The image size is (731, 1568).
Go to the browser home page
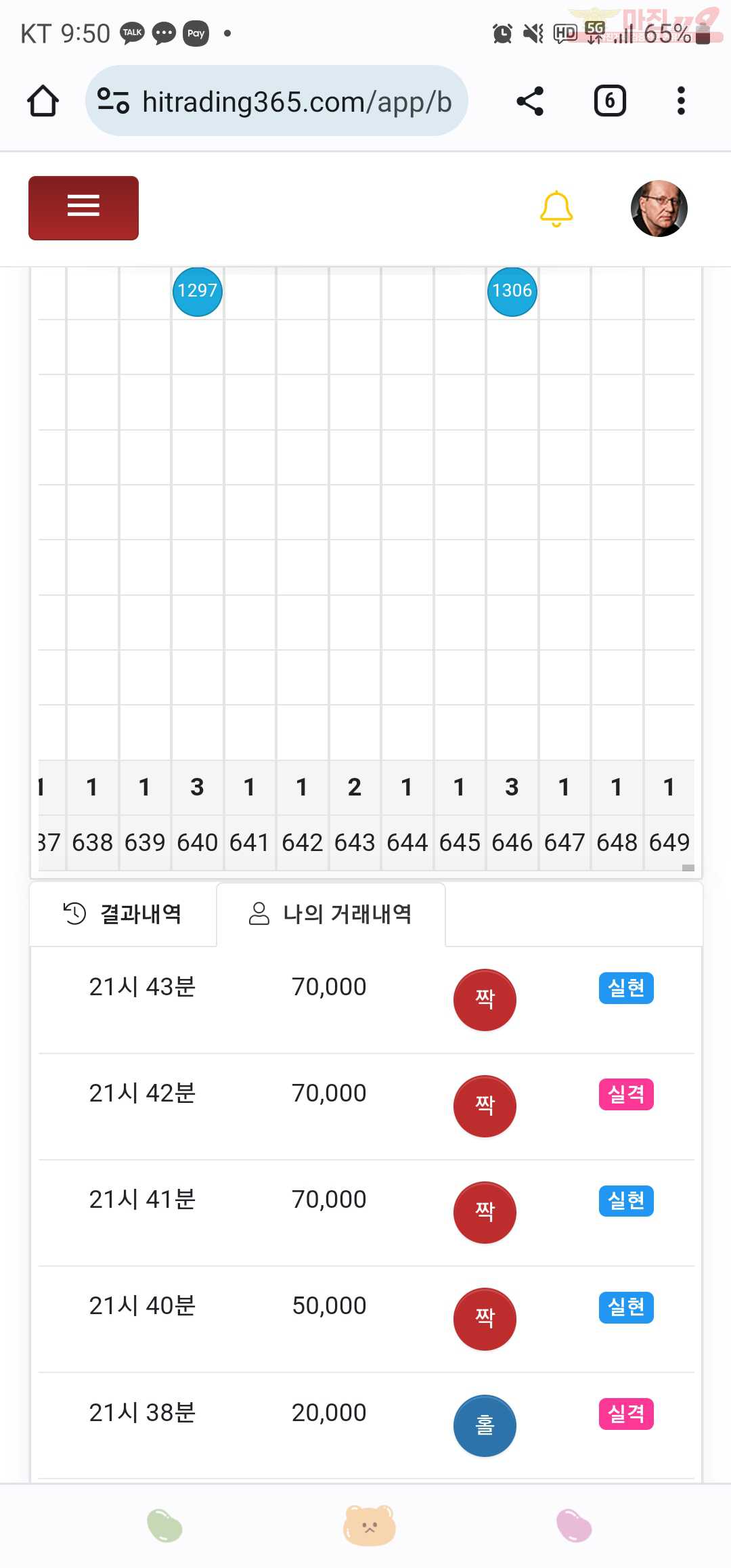pos(43,102)
